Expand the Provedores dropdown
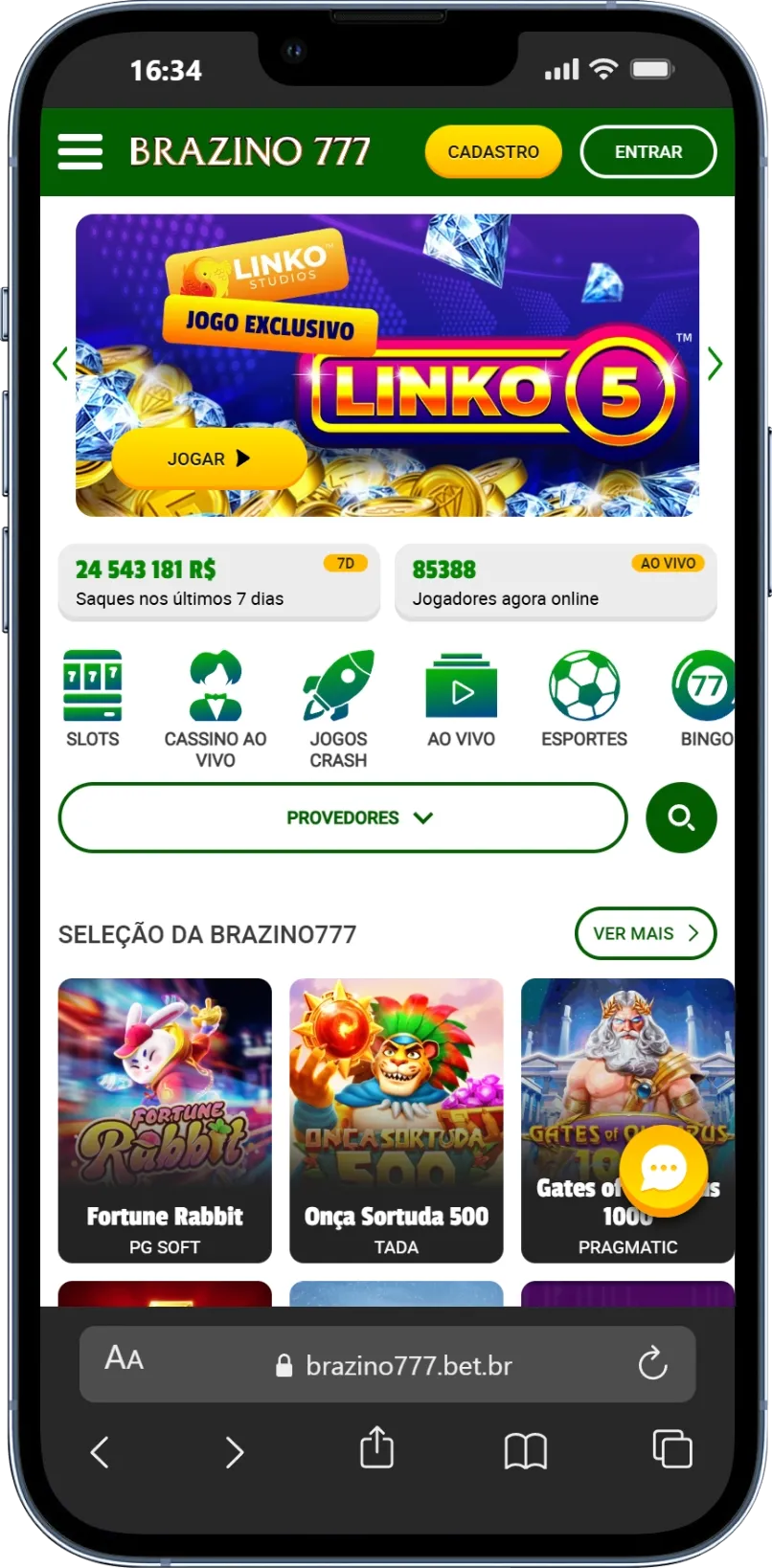 [x=342, y=818]
